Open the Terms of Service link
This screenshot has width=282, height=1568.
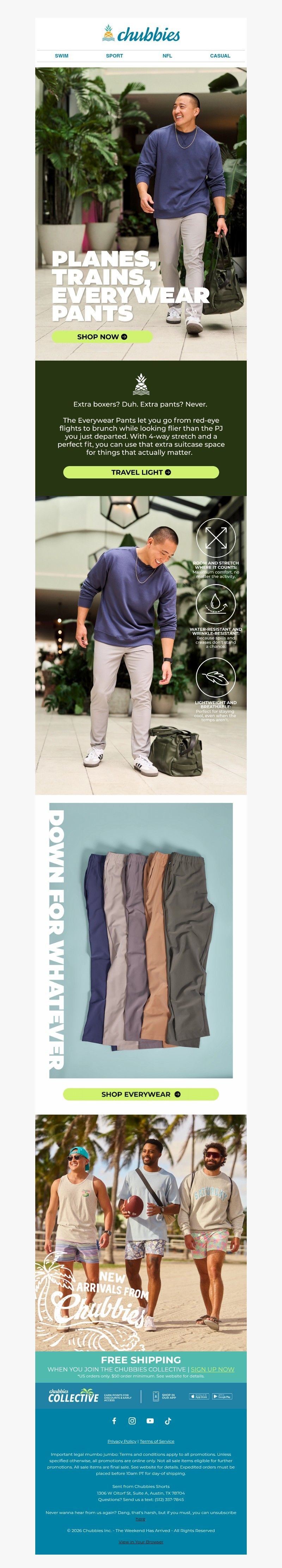157,1441
